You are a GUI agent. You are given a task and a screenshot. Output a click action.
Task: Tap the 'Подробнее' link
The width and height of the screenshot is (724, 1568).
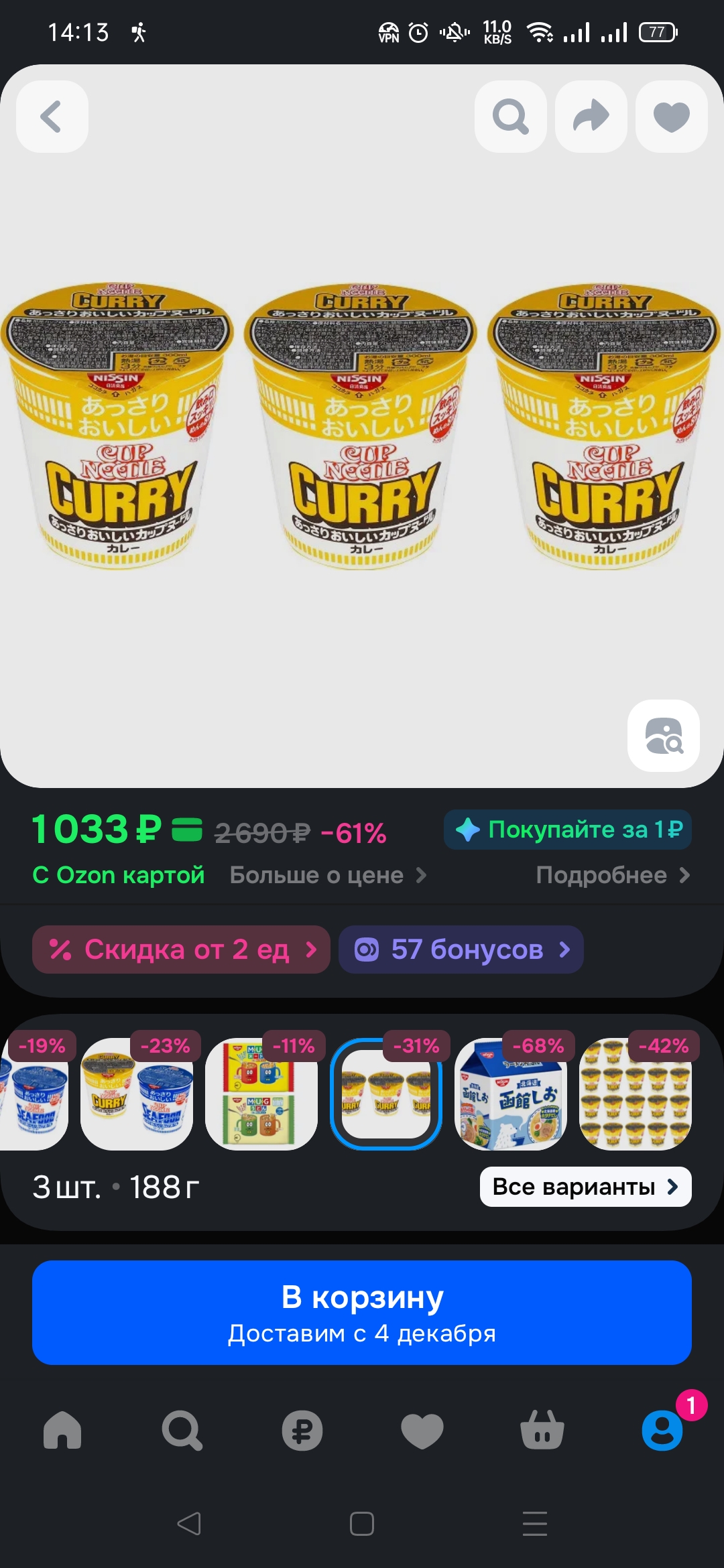coord(612,875)
